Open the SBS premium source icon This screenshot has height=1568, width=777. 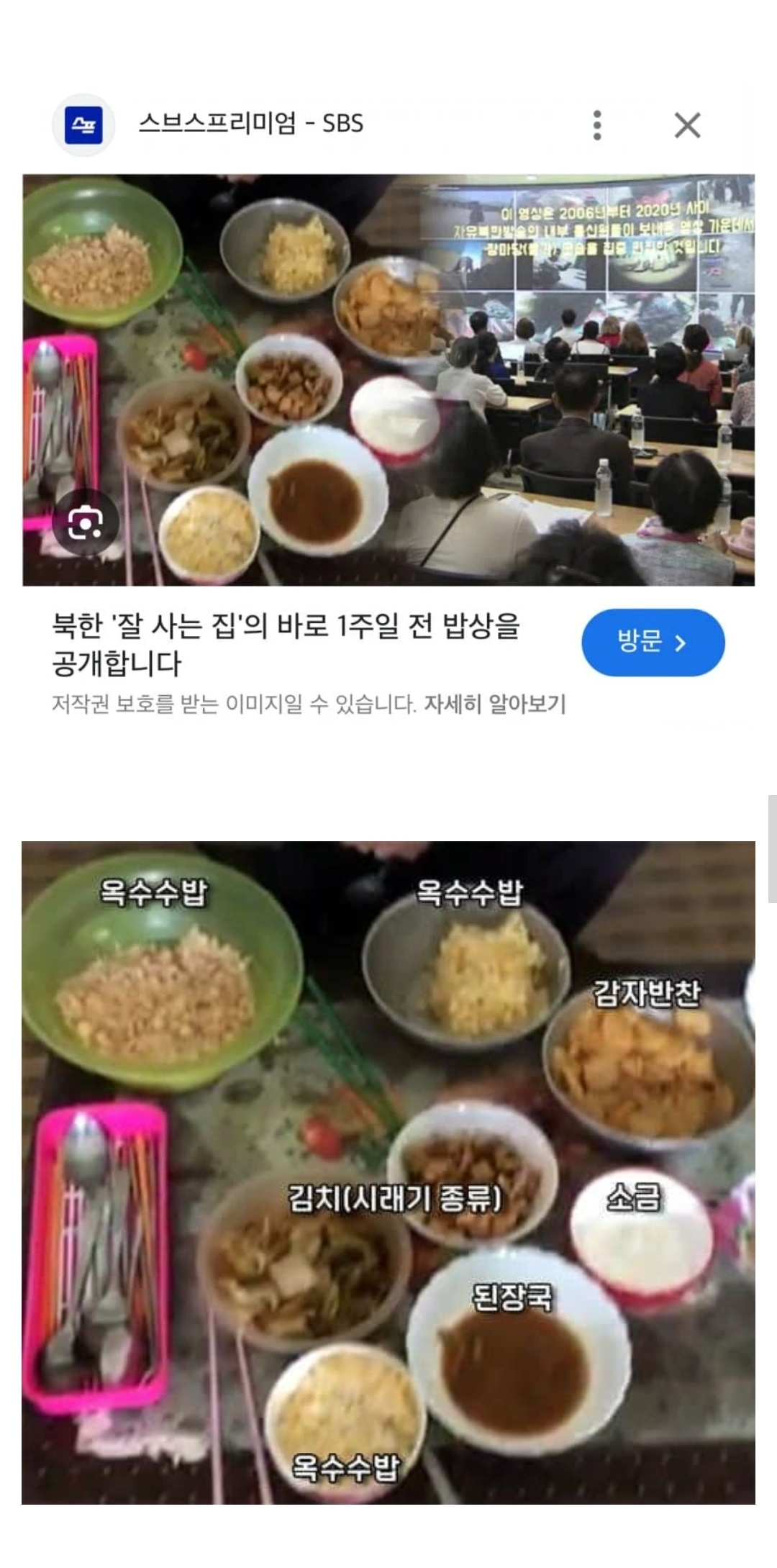(83, 125)
